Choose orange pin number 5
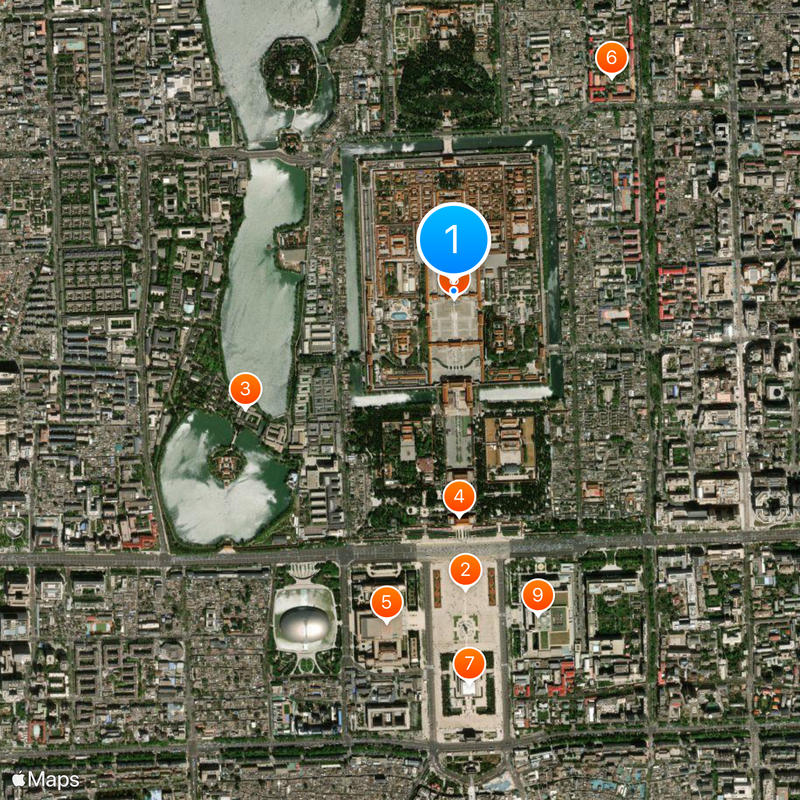Viewport: 800px width, 800px height. [x=386, y=602]
